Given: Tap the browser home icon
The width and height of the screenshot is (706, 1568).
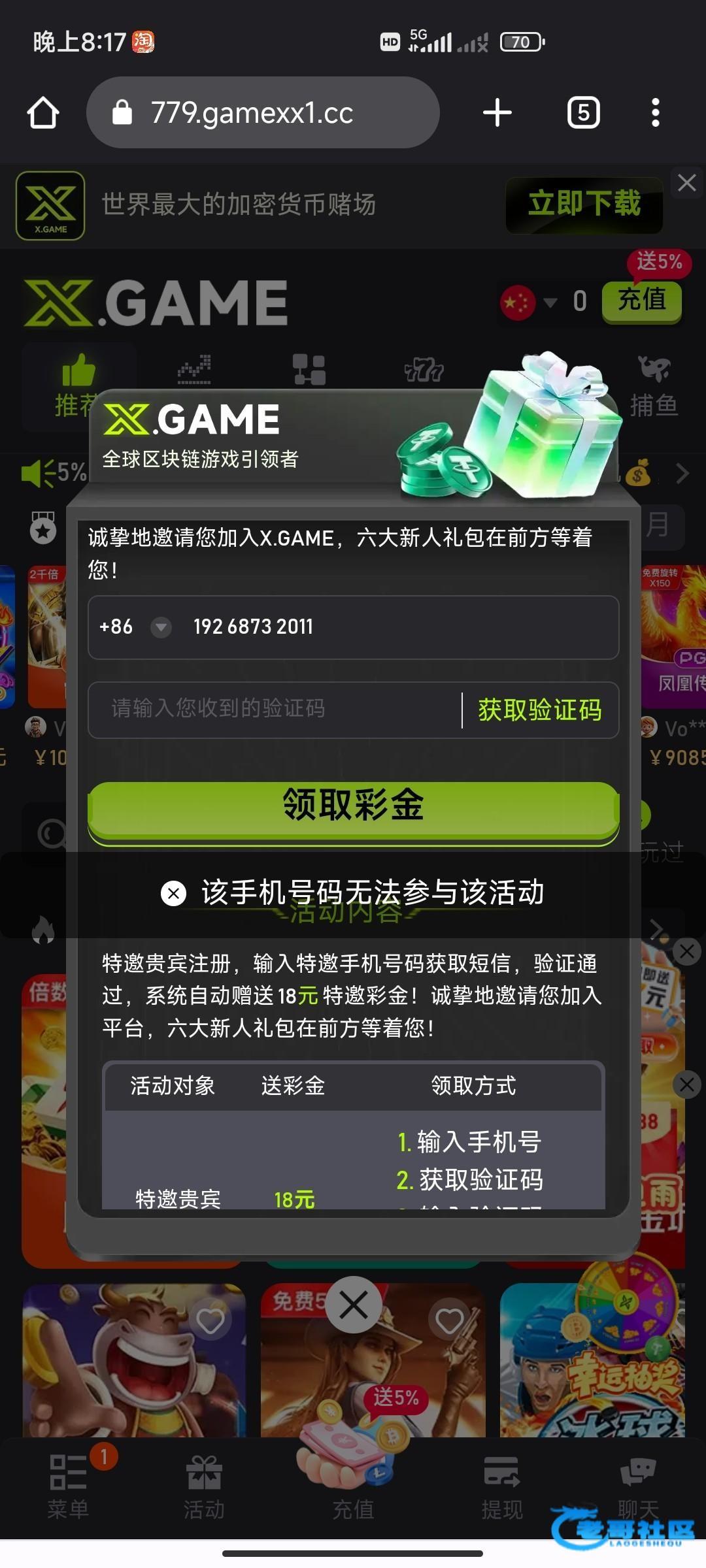Looking at the screenshot, I should point(43,113).
